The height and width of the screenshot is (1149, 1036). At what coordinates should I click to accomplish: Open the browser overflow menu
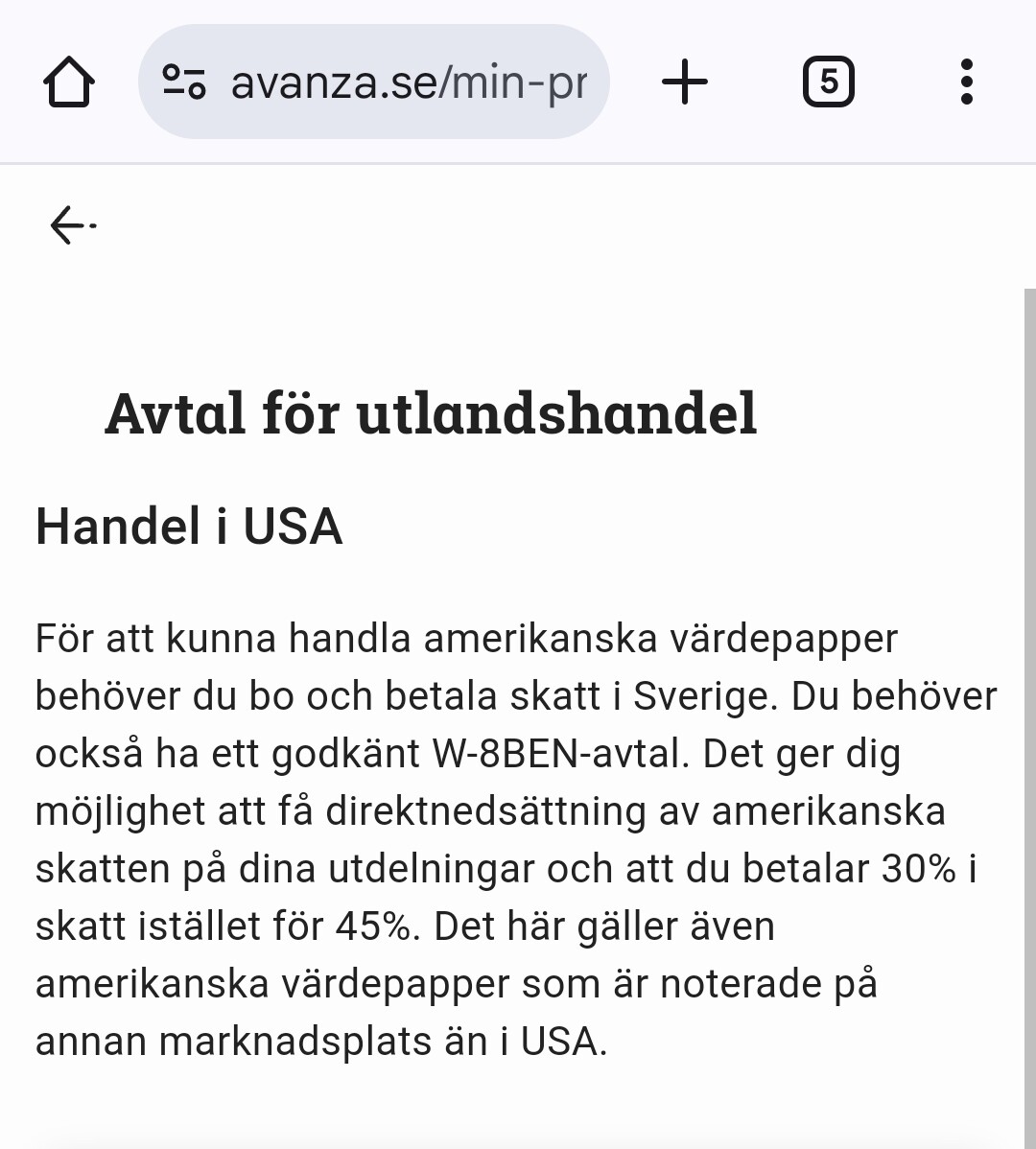(966, 82)
